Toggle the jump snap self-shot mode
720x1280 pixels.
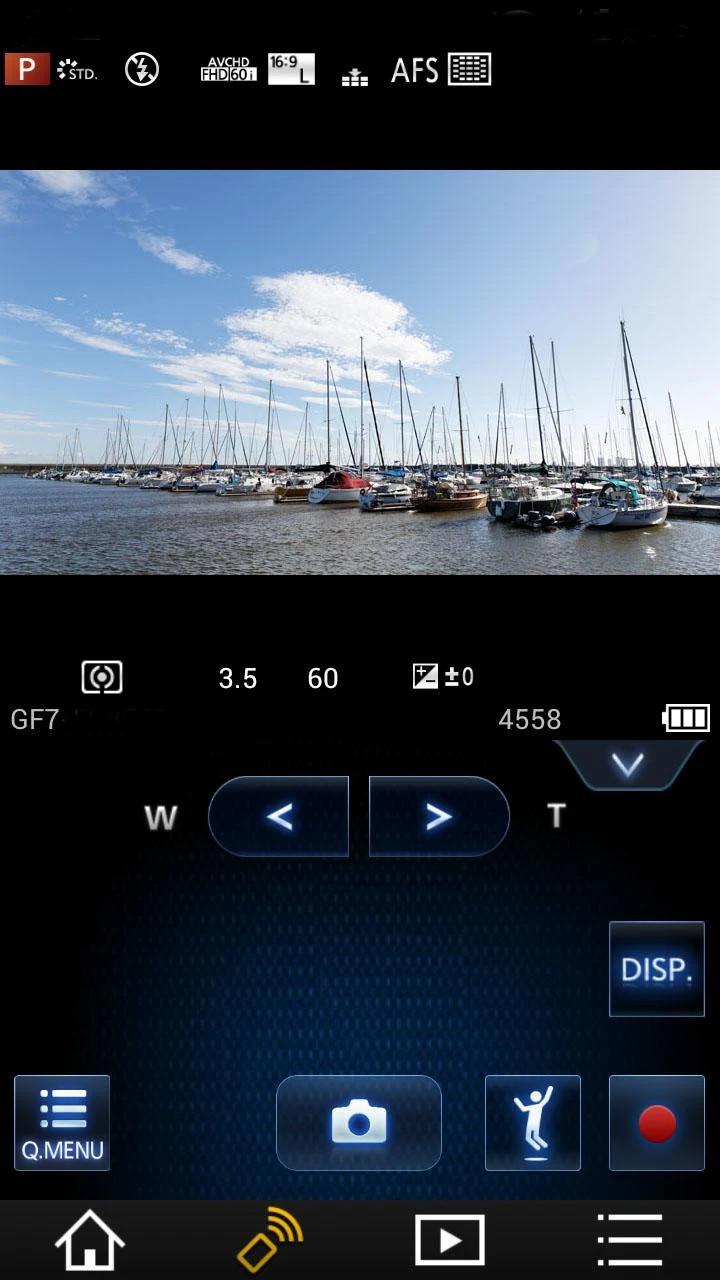[532, 1122]
